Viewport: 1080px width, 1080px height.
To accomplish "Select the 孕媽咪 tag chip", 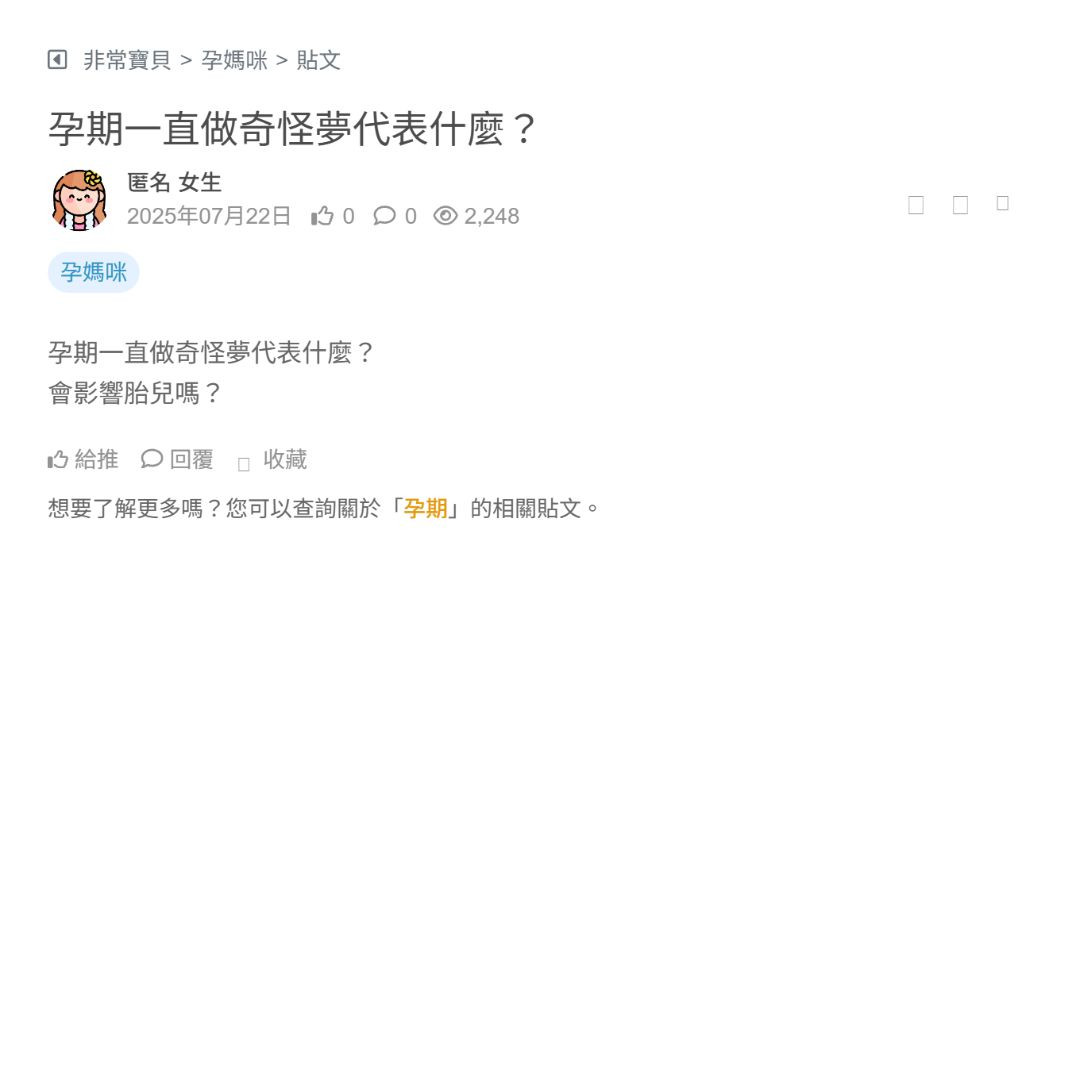I will tap(93, 272).
